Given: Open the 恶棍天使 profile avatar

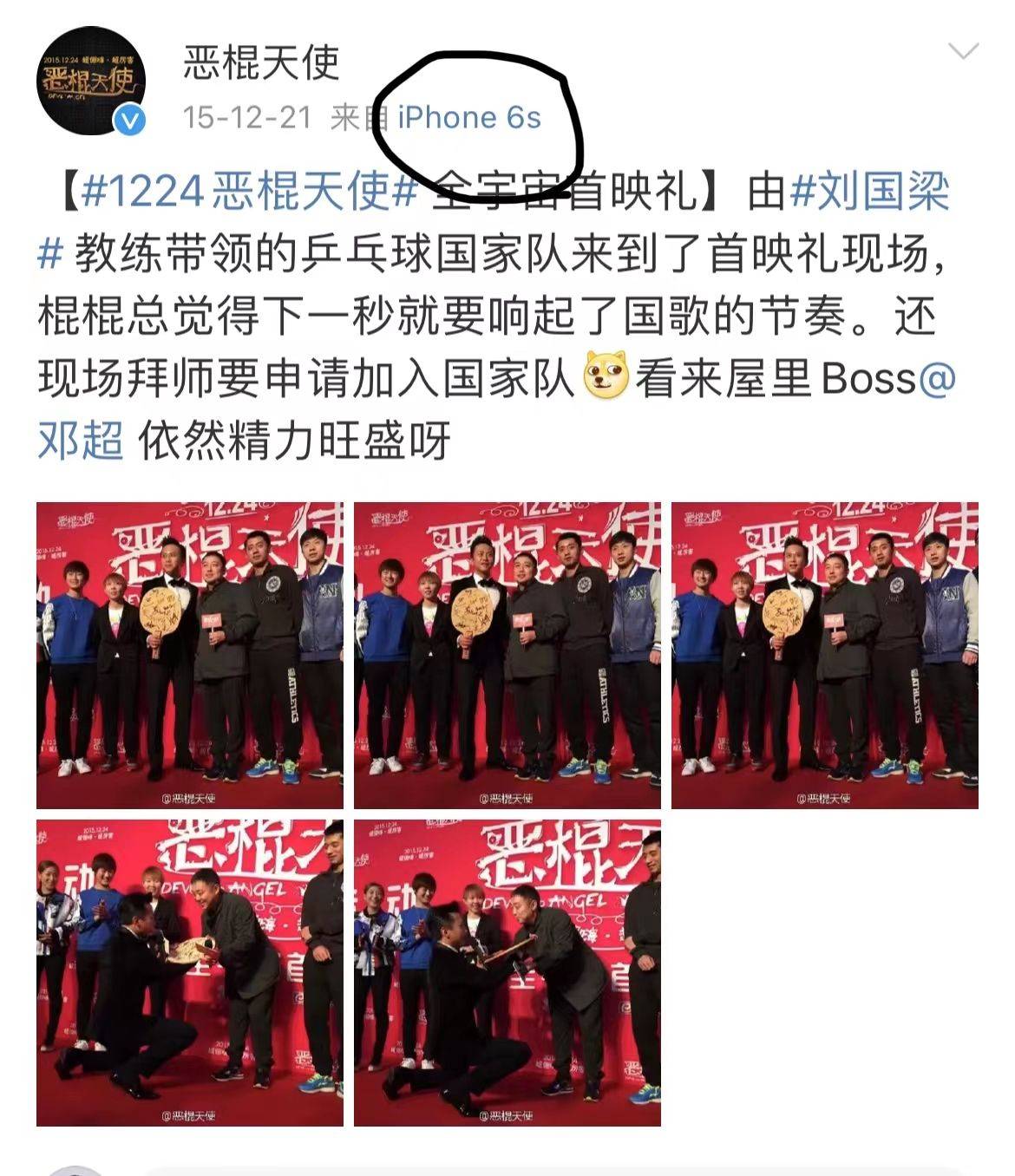Looking at the screenshot, I should click(x=90, y=81).
